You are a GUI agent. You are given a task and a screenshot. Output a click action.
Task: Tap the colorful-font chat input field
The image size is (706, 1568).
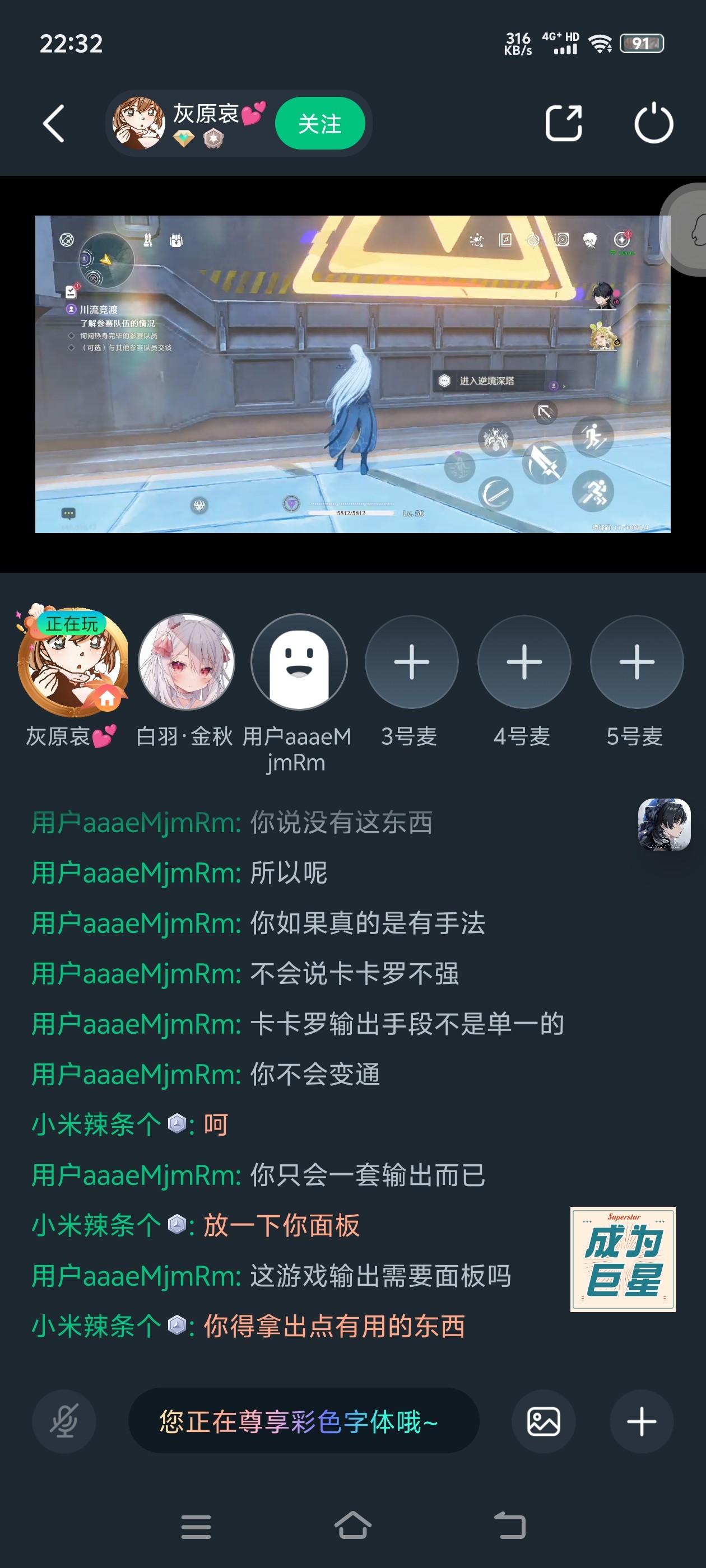[303, 1421]
